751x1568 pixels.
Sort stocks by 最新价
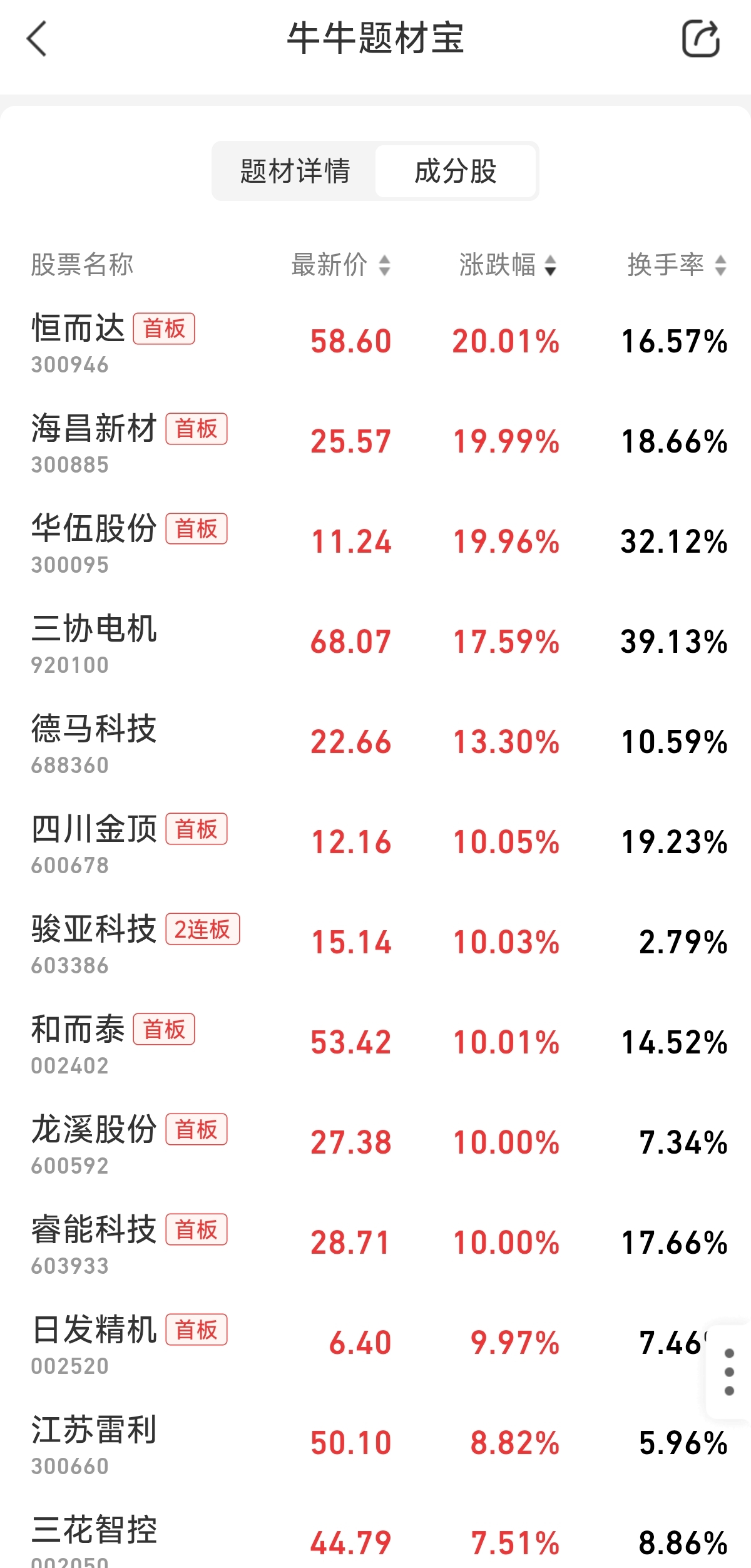(340, 265)
